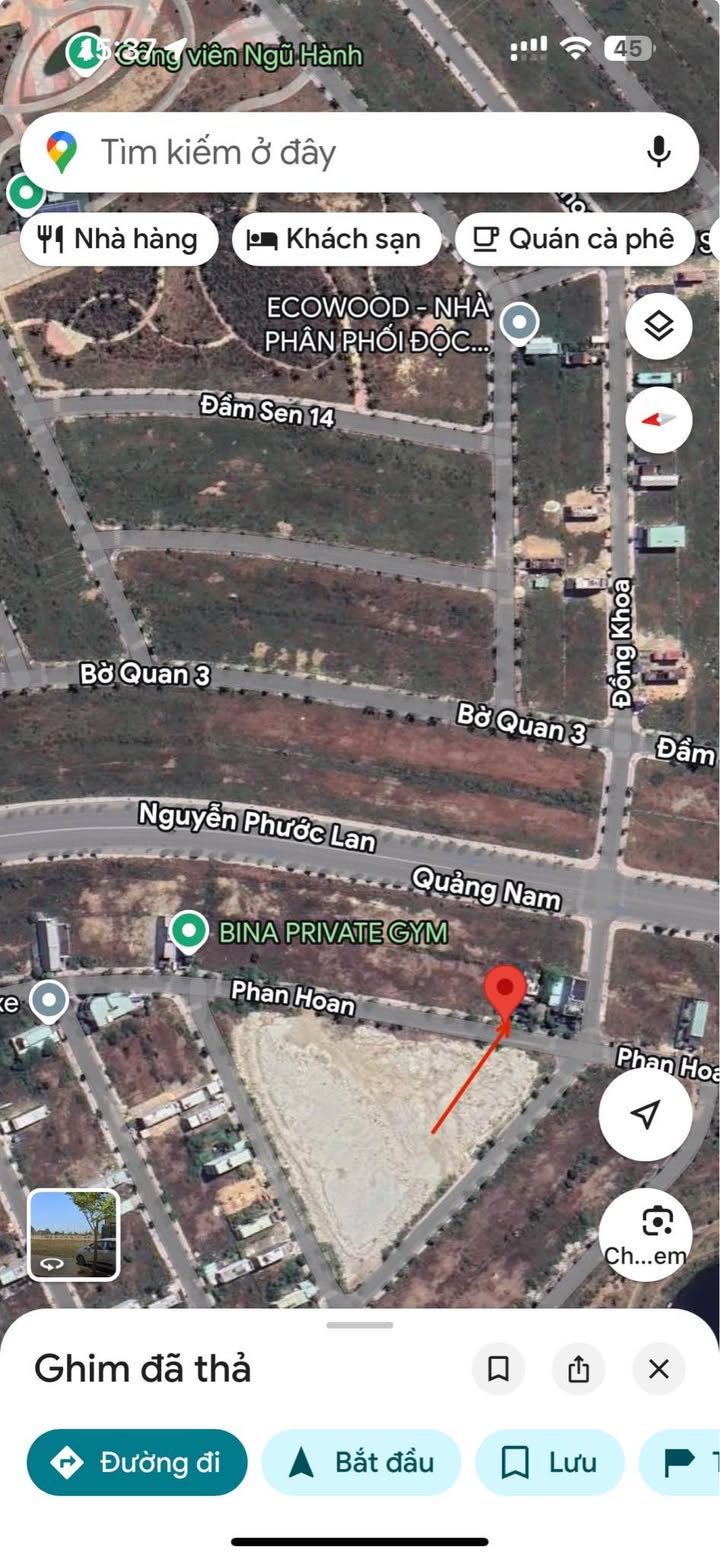The height and width of the screenshot is (1559, 720).
Task: Start voice search with the microphone
Action: [658, 152]
